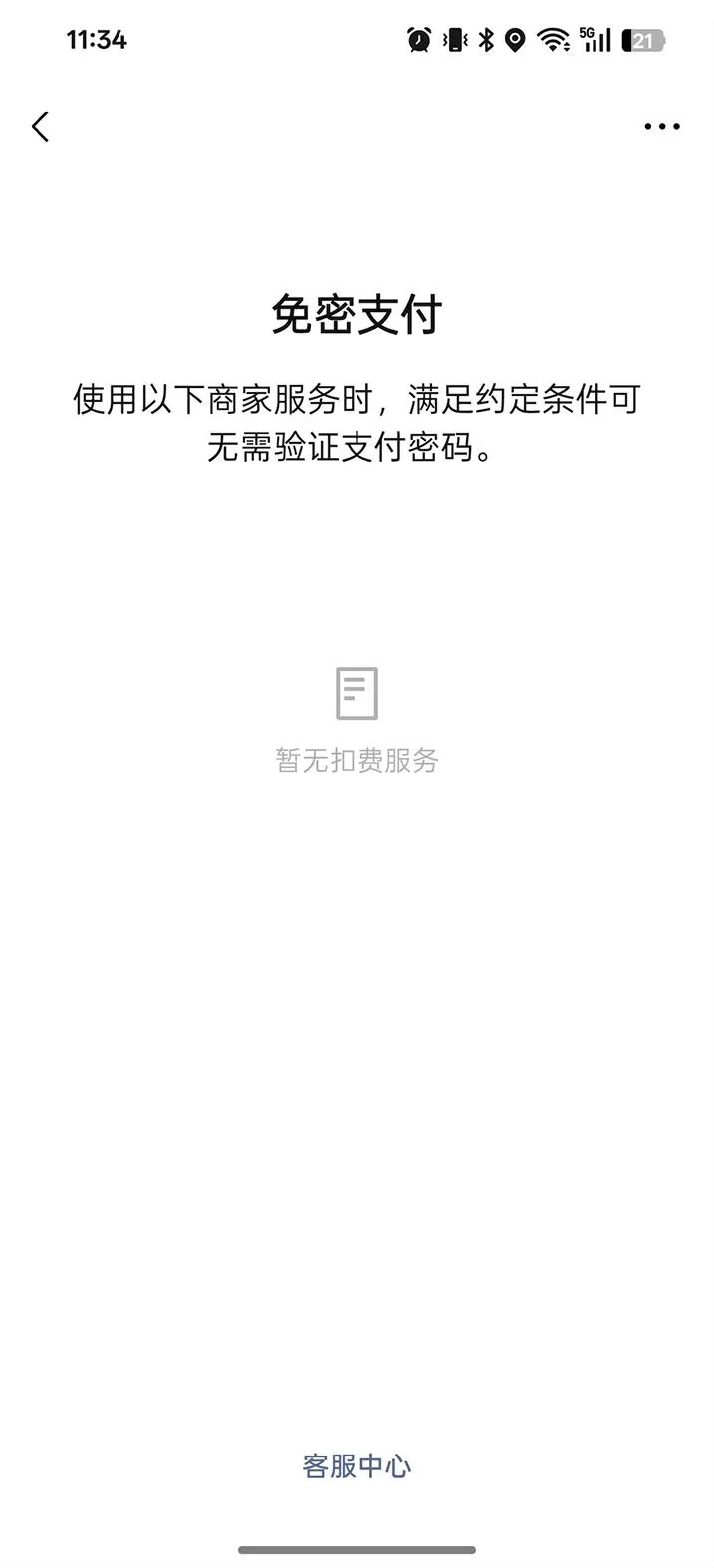Screen dimensions: 714x1568
Task: Go back using the top-left arrow
Action: click(x=40, y=126)
